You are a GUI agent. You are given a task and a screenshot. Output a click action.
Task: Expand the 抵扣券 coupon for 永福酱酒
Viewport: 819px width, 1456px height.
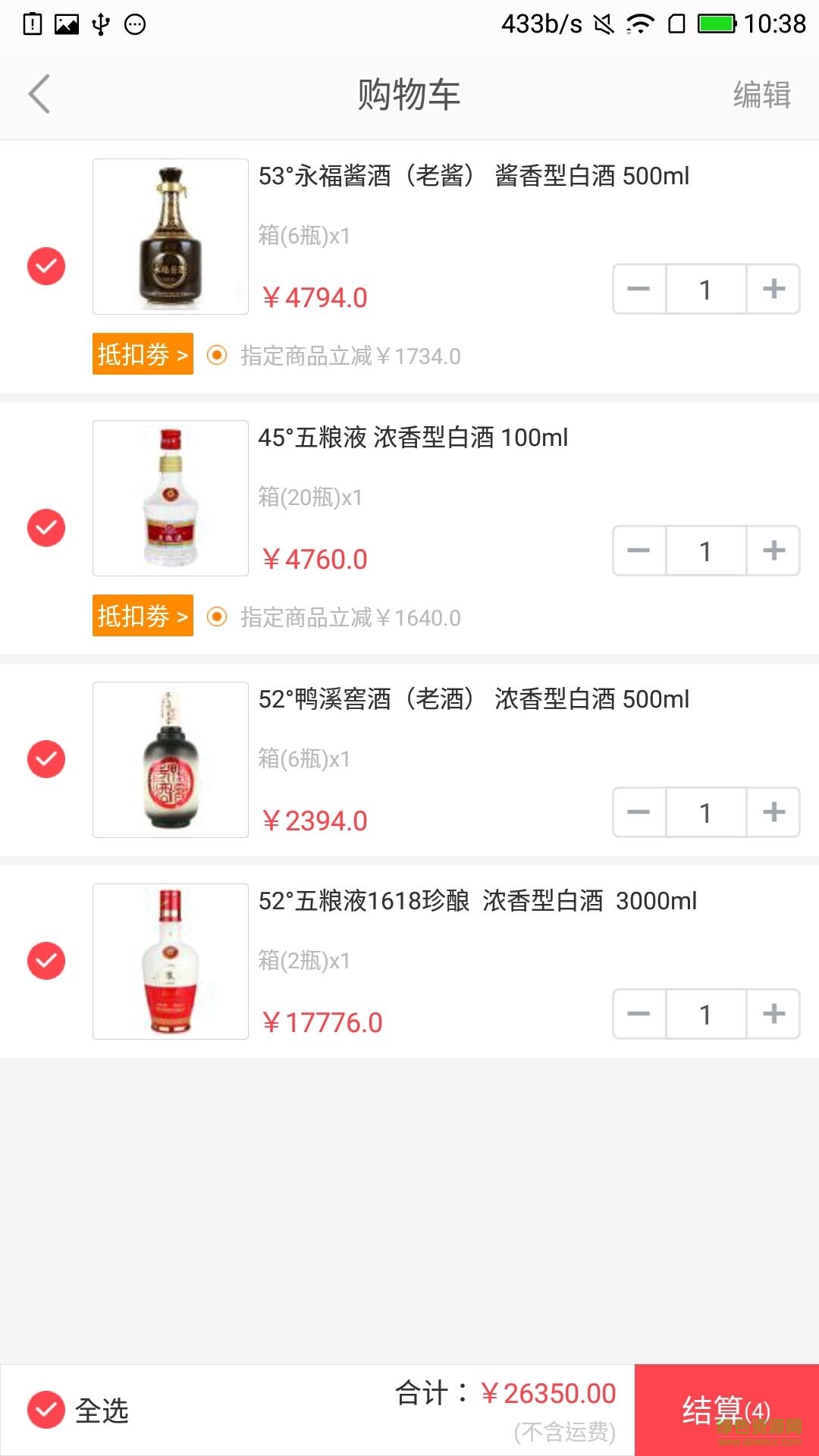(143, 355)
